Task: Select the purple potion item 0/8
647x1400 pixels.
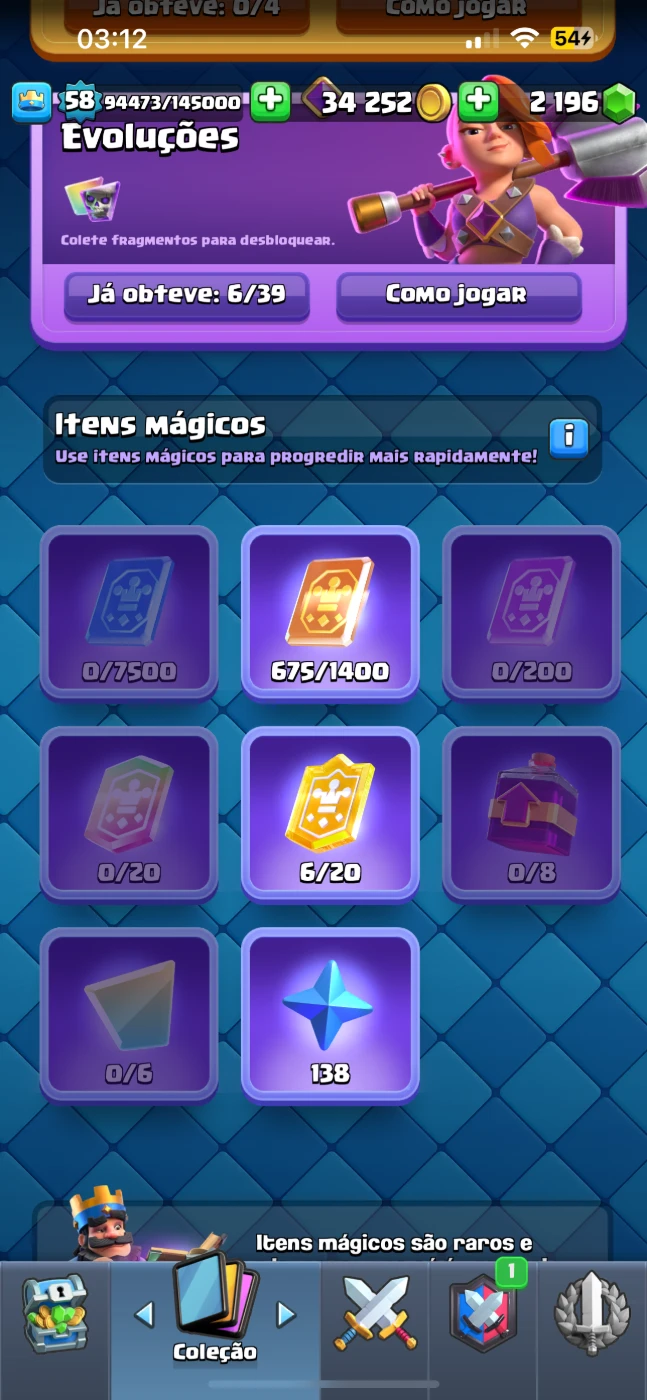Action: [531, 813]
